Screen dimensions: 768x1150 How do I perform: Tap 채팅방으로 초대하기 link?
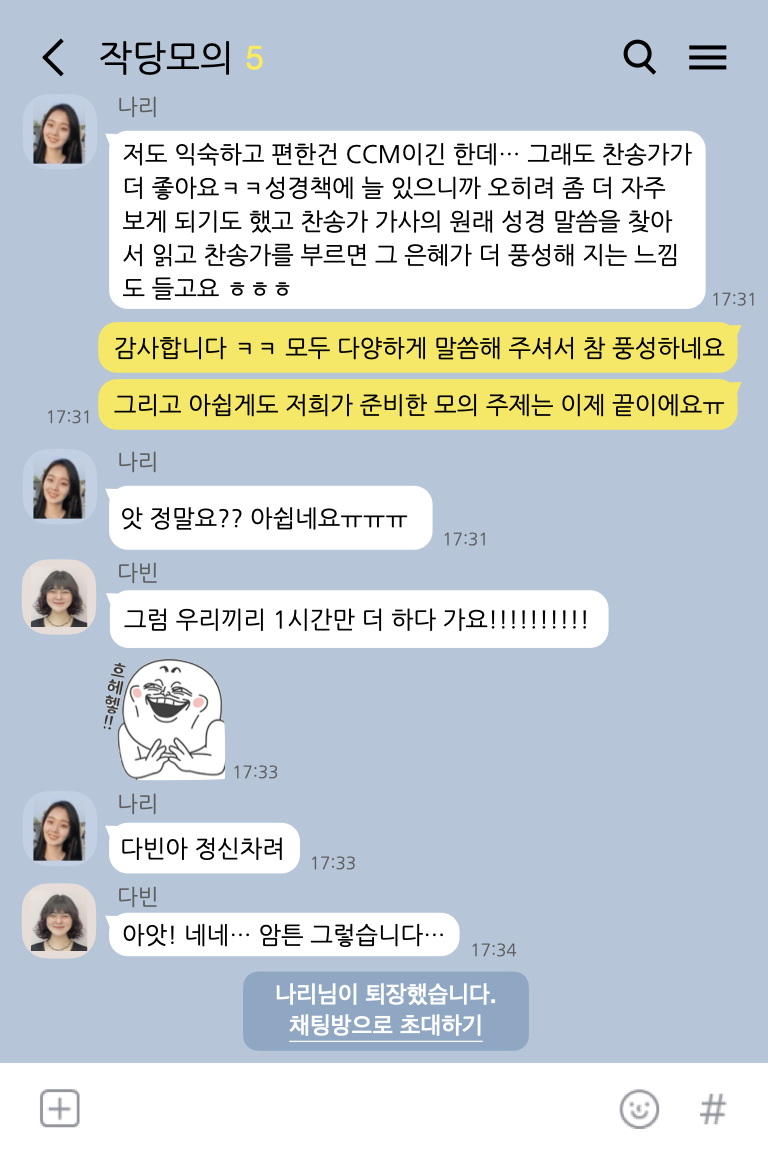pos(385,1026)
